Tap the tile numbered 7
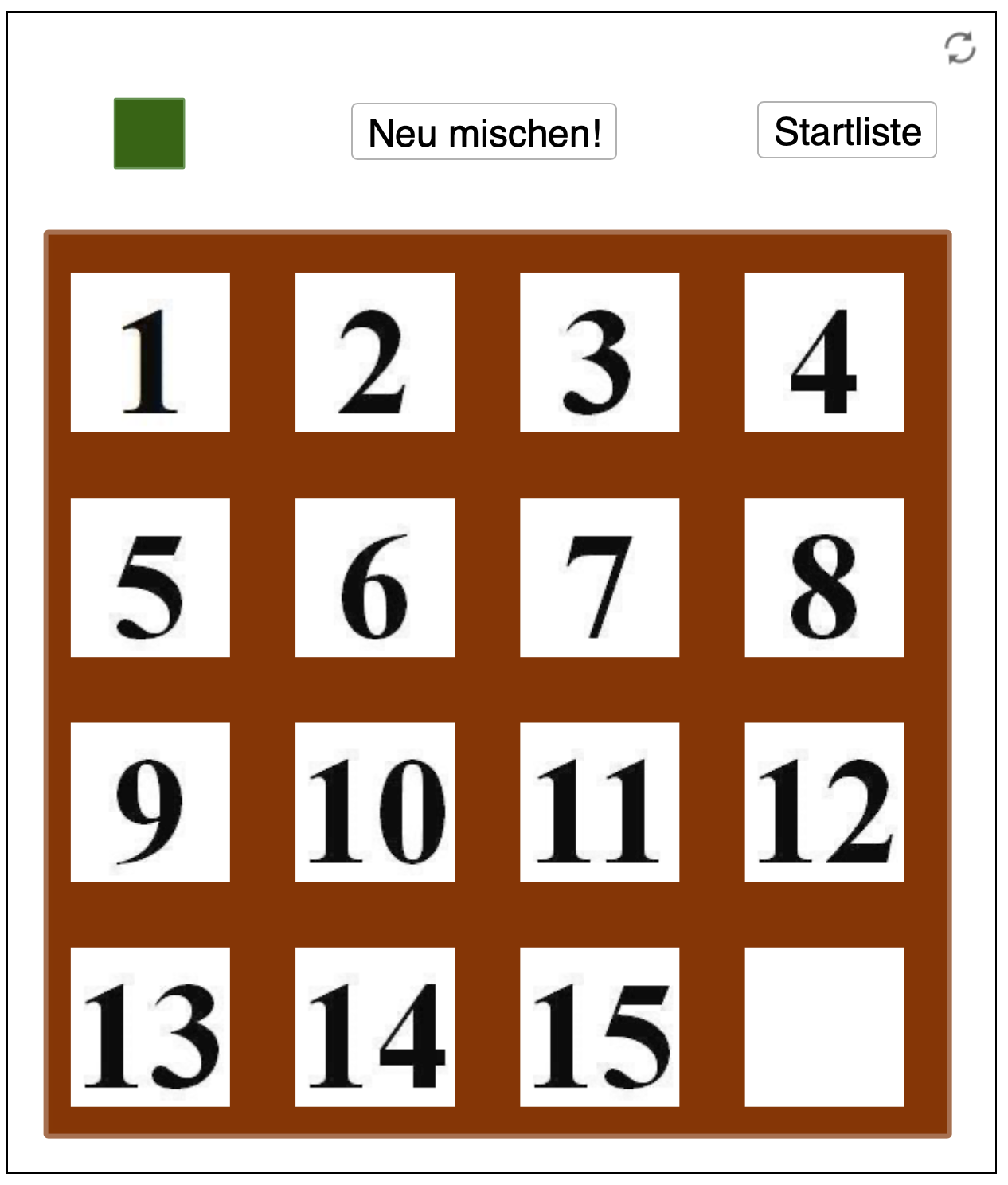Screen dimensions: 1008x1185 coord(600,577)
